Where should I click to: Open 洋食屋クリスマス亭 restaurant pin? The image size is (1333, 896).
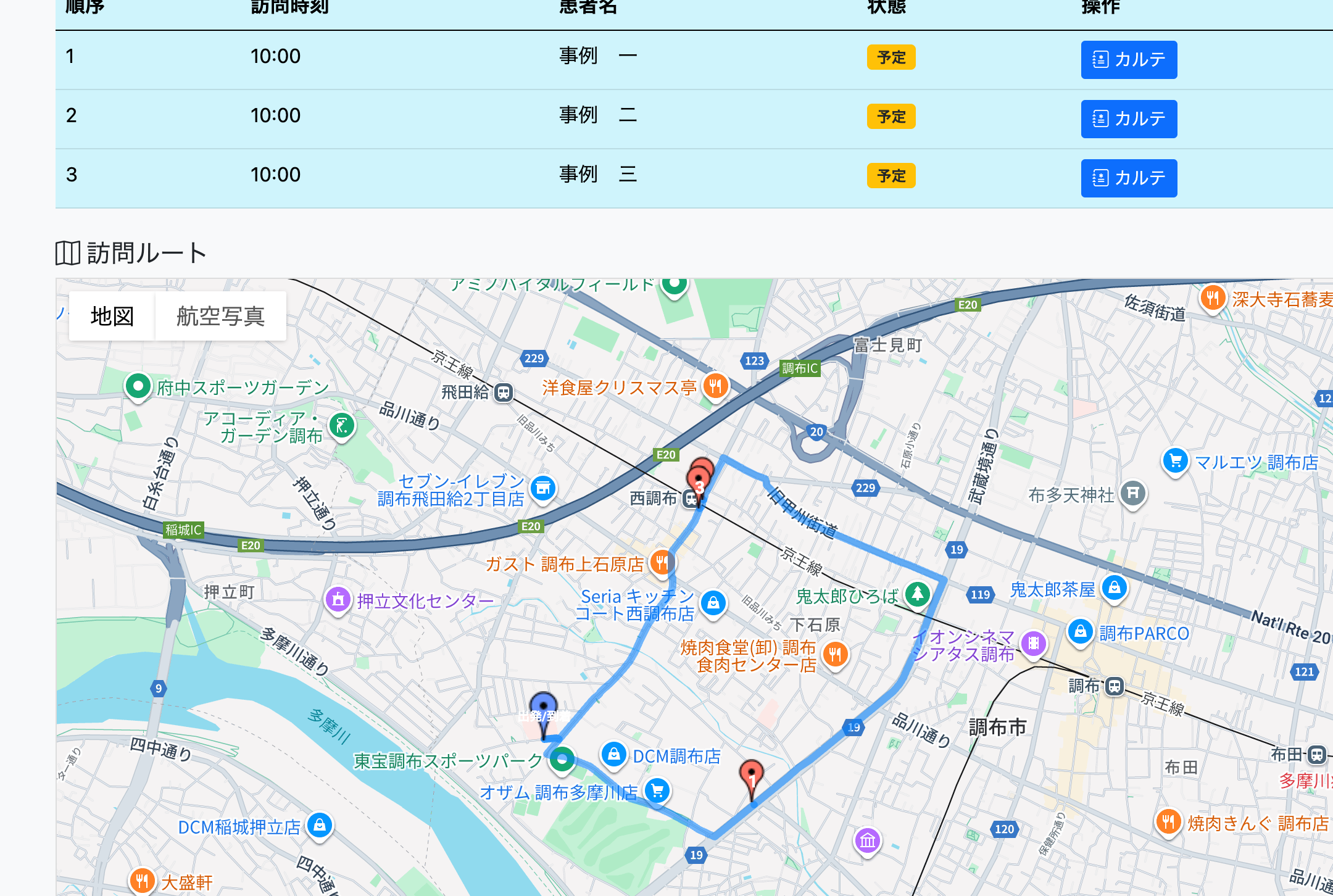coord(715,387)
